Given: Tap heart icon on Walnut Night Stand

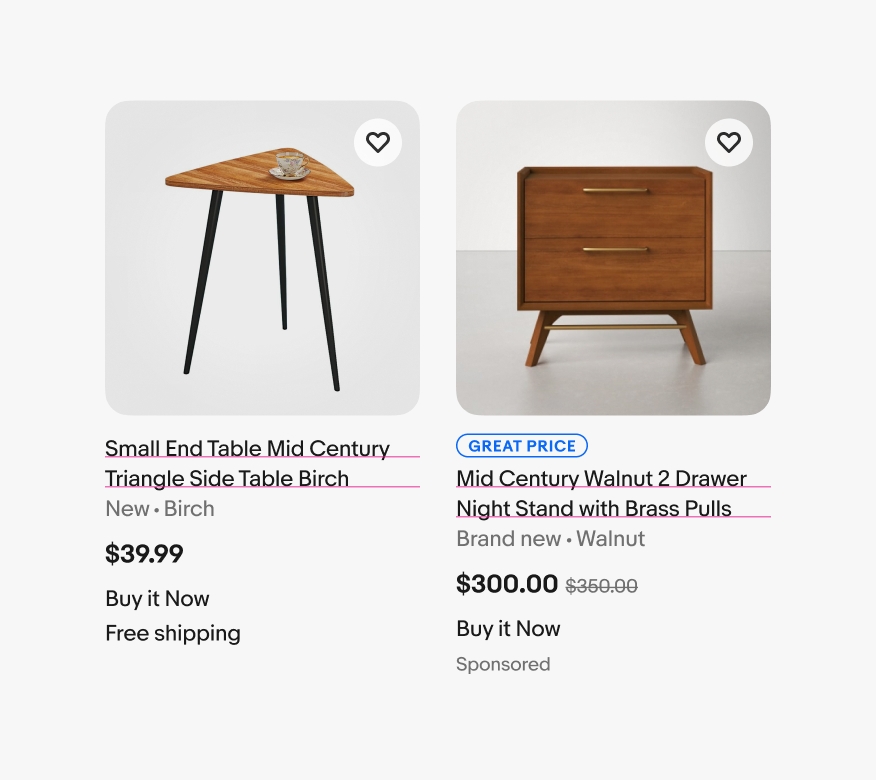Looking at the screenshot, I should coord(729,143).
